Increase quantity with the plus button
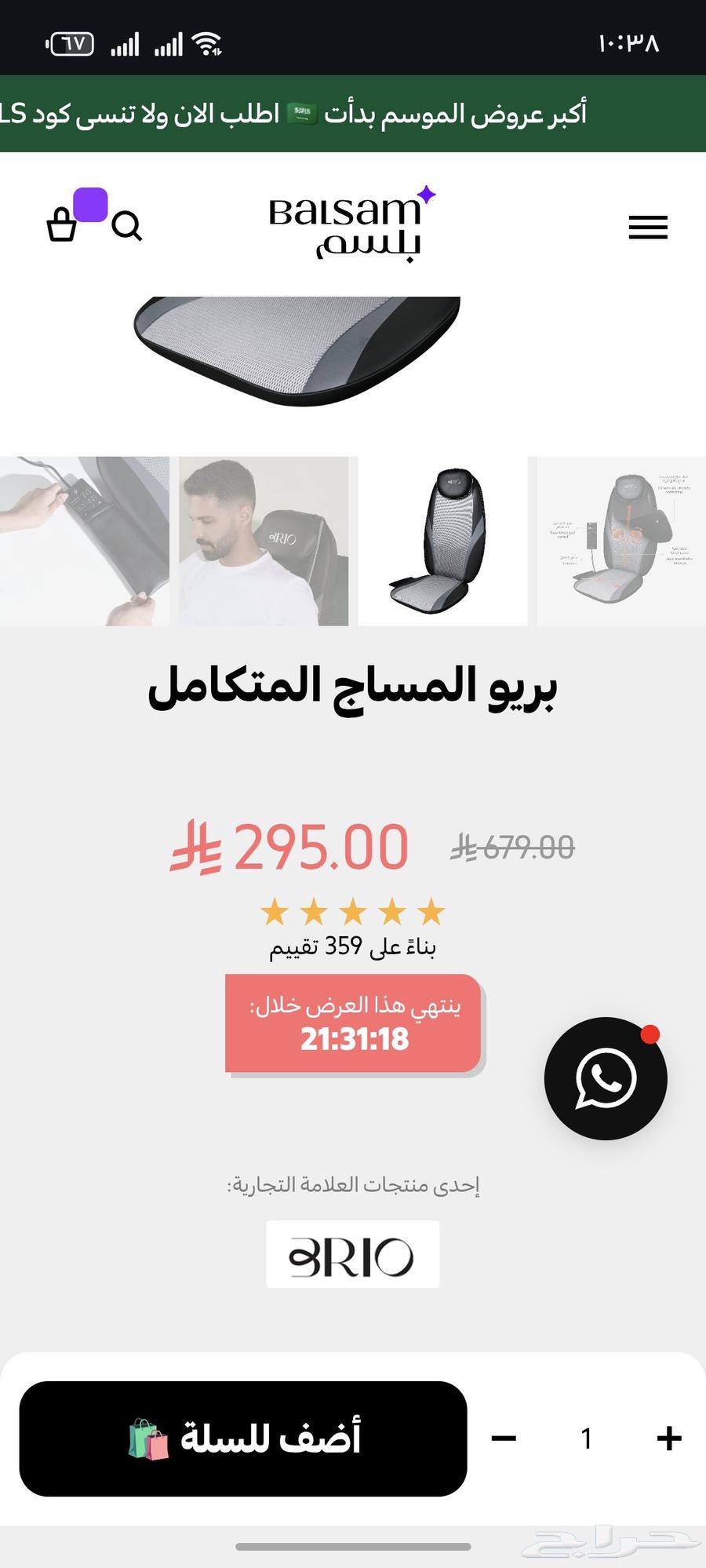Image resolution: width=706 pixels, height=1568 pixels. [668, 1439]
